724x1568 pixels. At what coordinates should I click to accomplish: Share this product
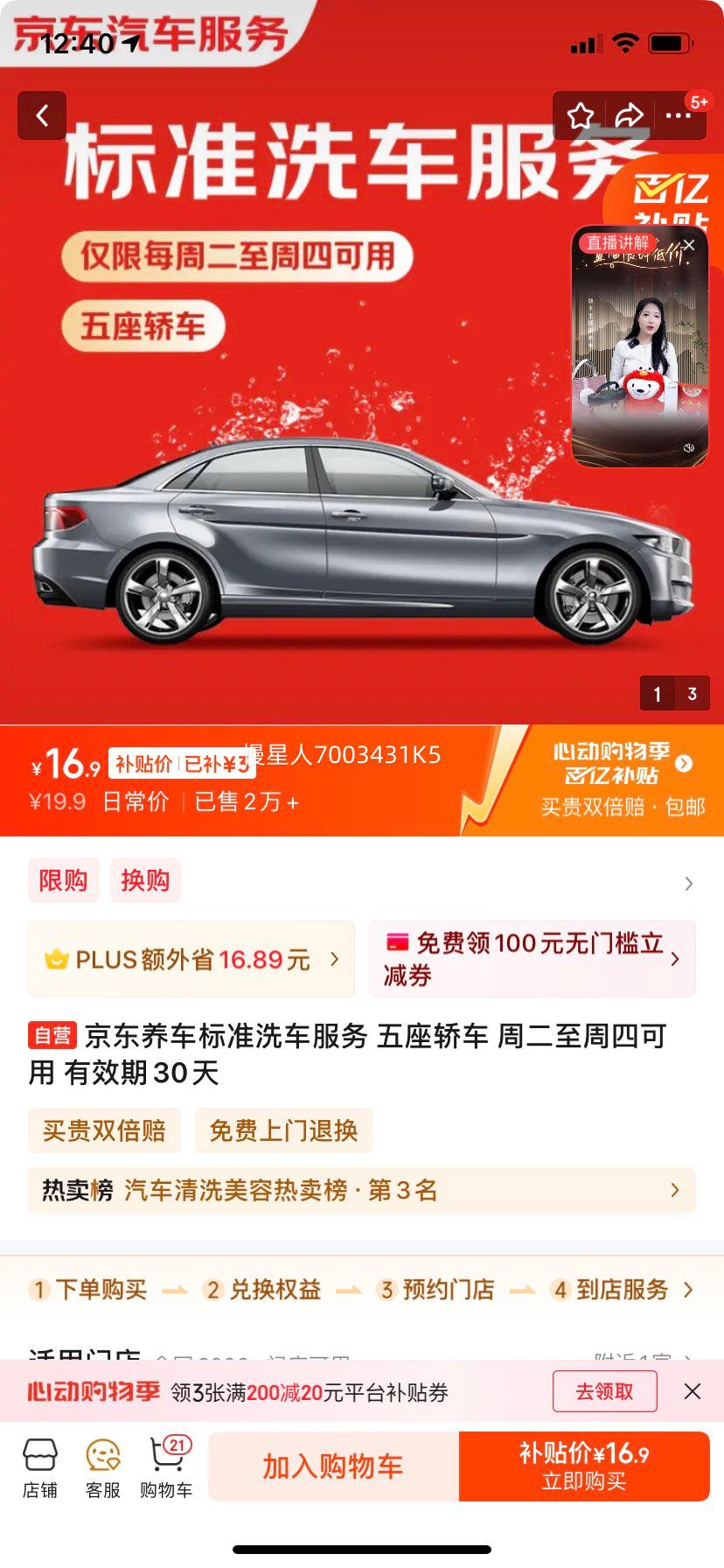[630, 115]
